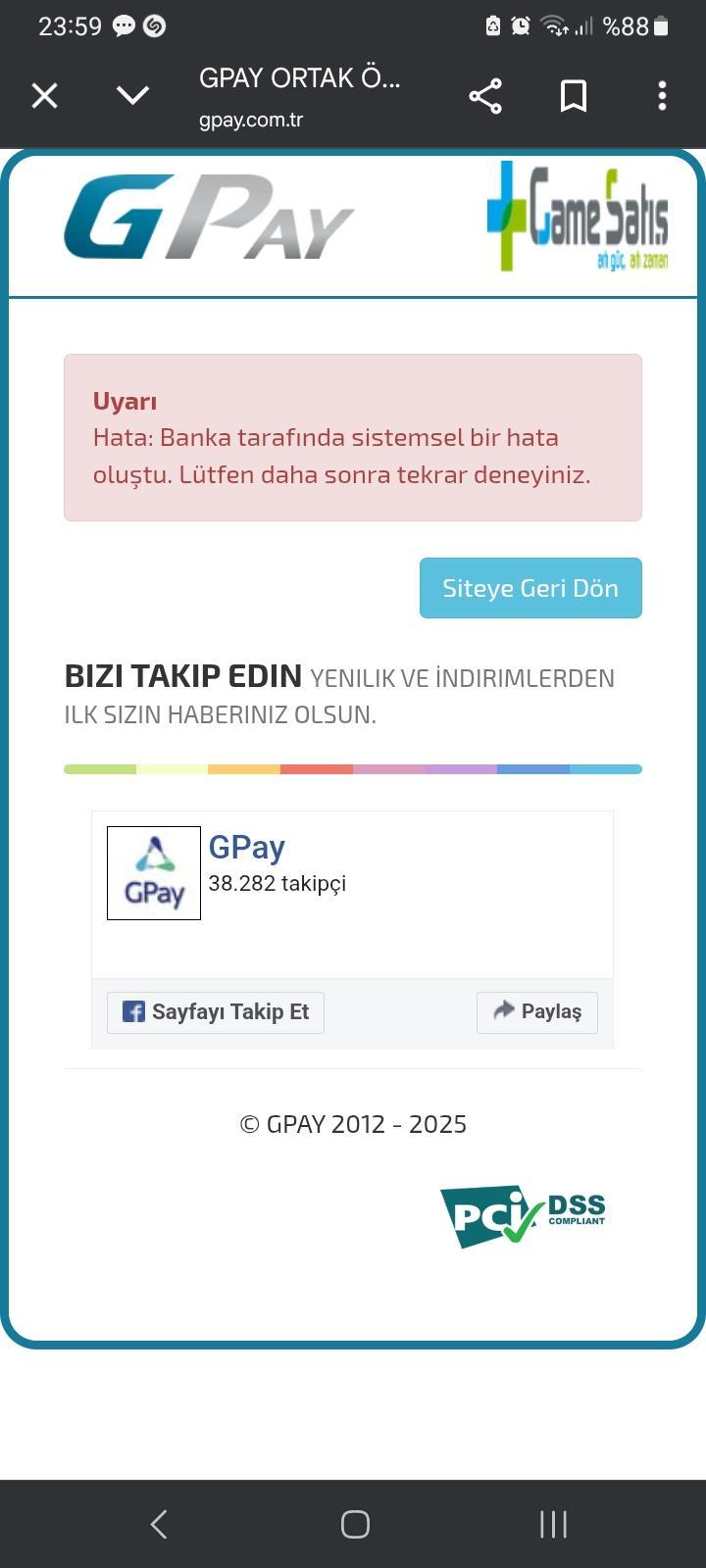Follow page with Sayfayı Takip Et
Image resolution: width=706 pixels, height=1568 pixels.
216,1012
